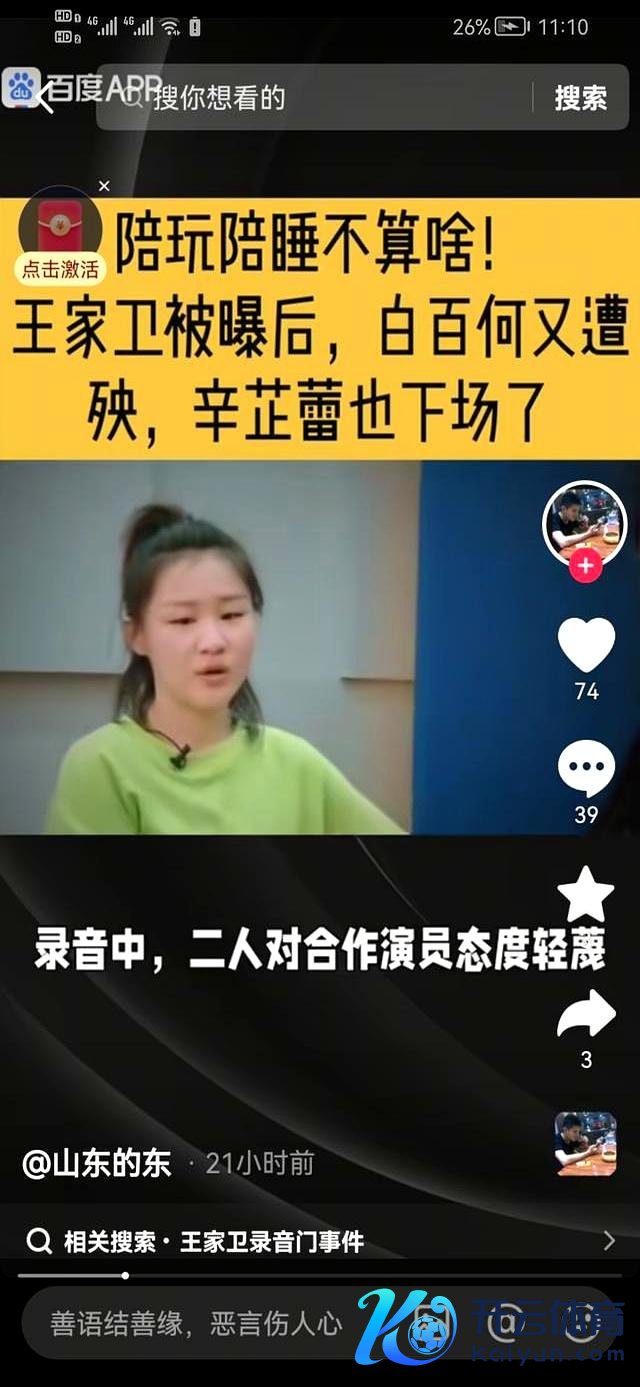Dismiss the red envelope widget
This screenshot has width=640, height=1387.
[x=104, y=186]
